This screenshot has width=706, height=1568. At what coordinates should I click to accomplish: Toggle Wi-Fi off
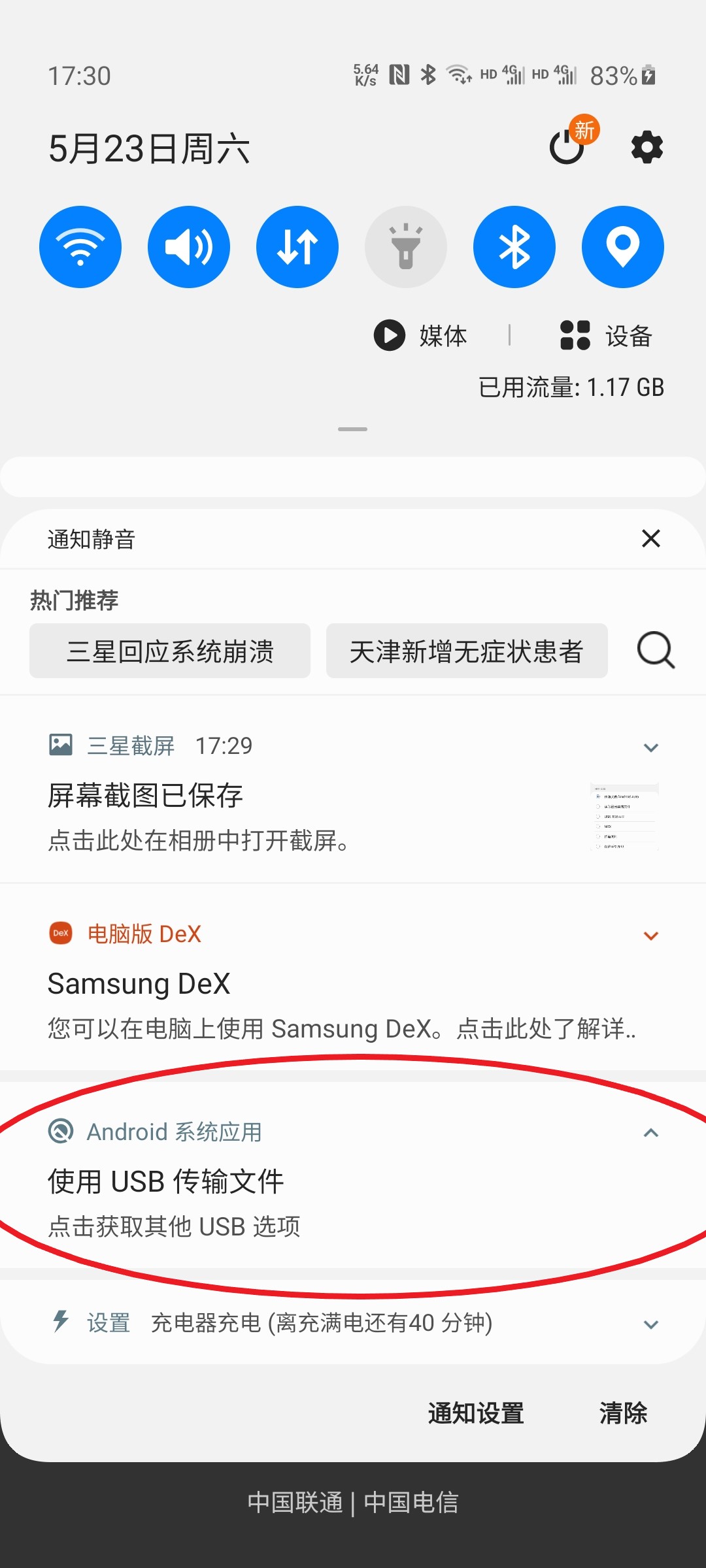80,246
